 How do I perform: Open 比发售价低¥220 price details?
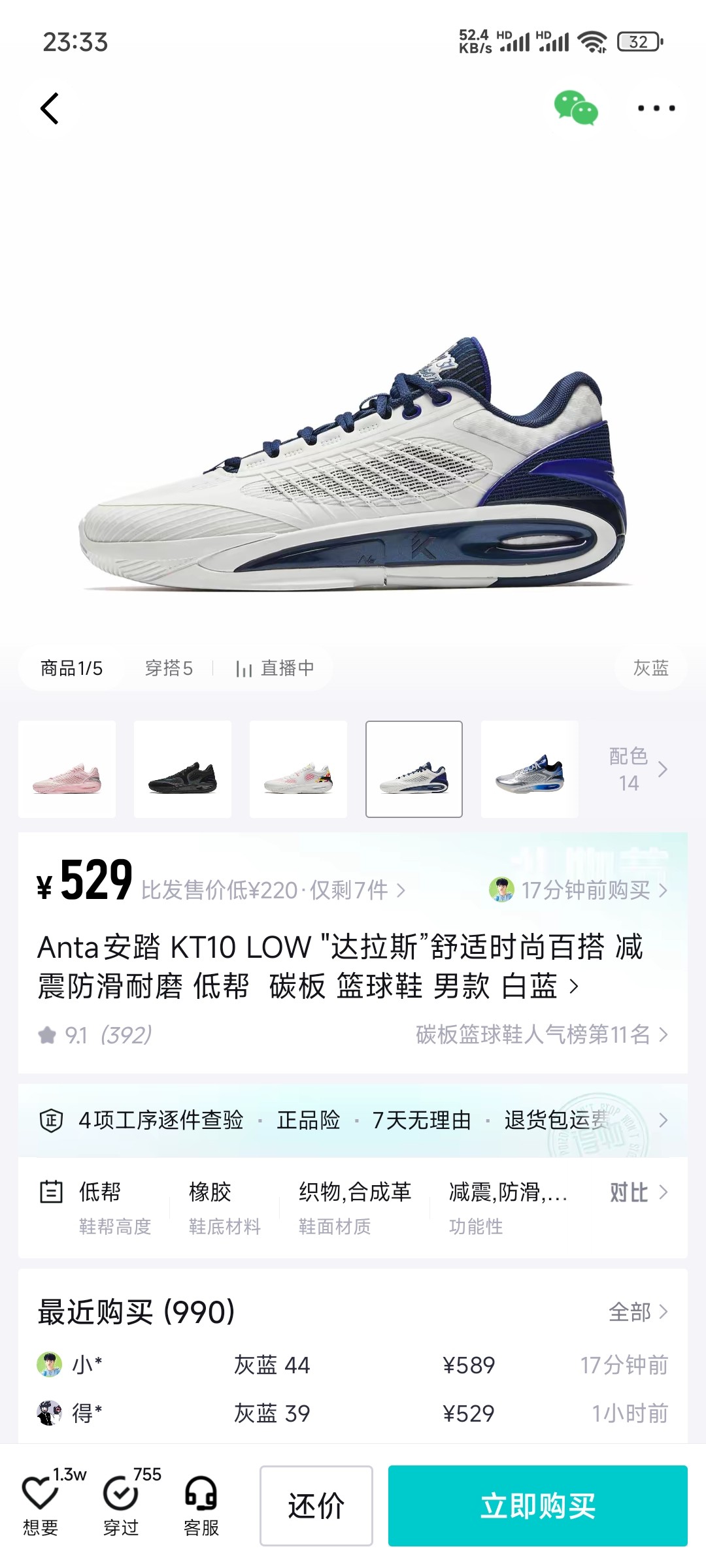(x=273, y=890)
